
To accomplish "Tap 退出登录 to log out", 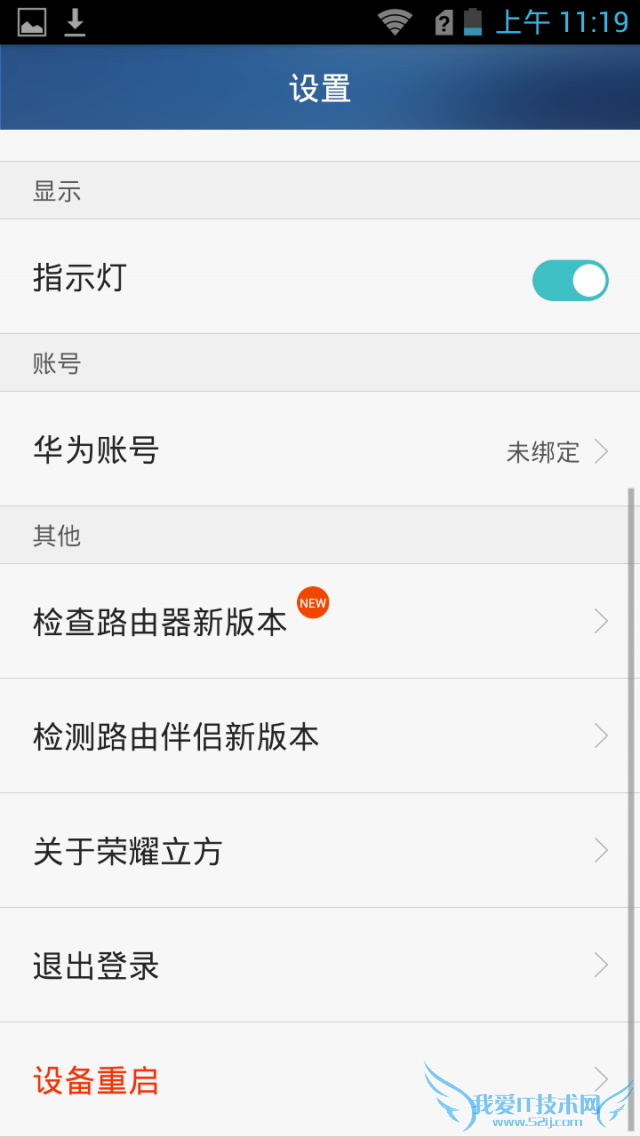I will tap(320, 966).
